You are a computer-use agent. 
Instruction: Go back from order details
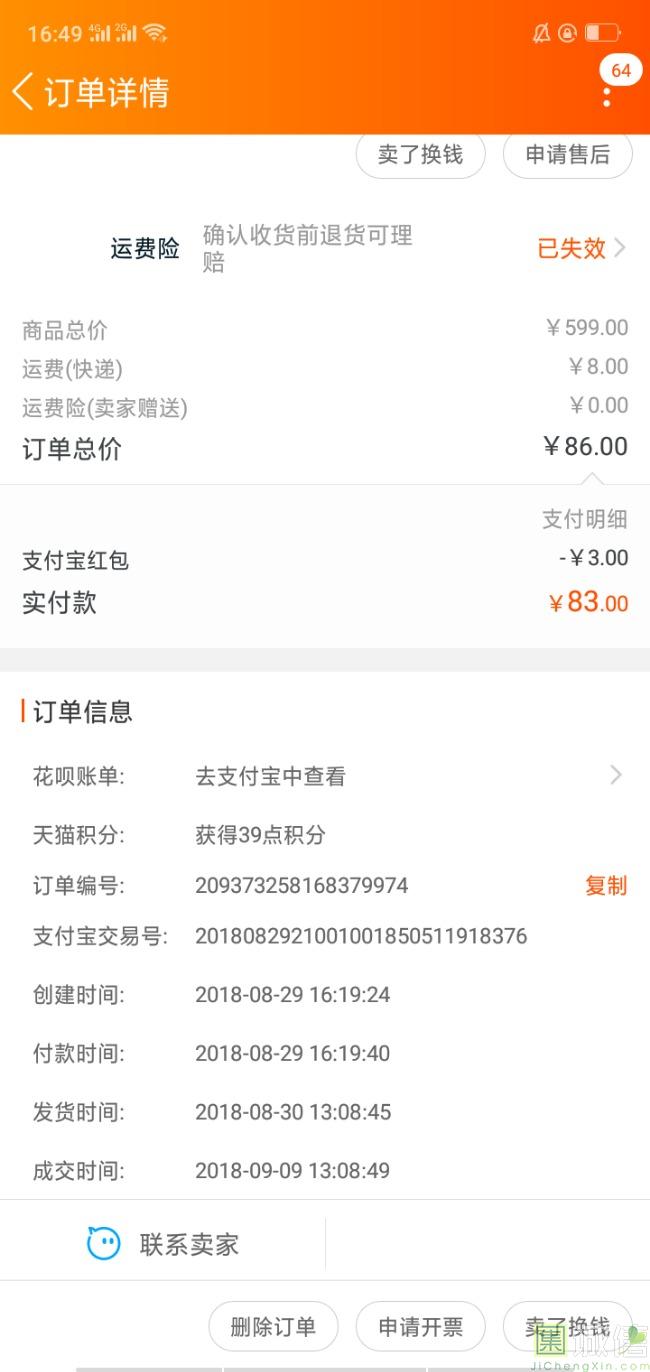pos(22,92)
